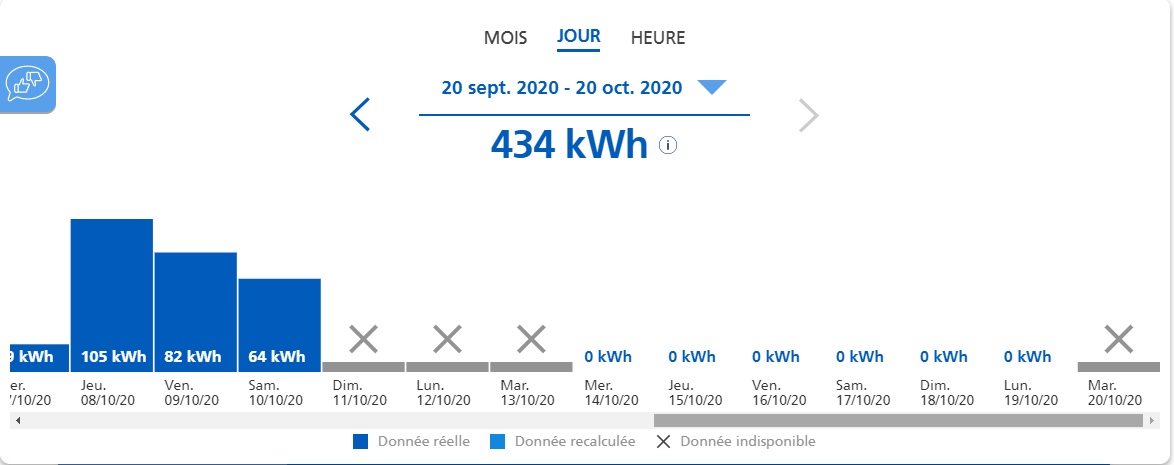Open the date range dropdown
This screenshot has height=465, width=1174.
pos(711,88)
